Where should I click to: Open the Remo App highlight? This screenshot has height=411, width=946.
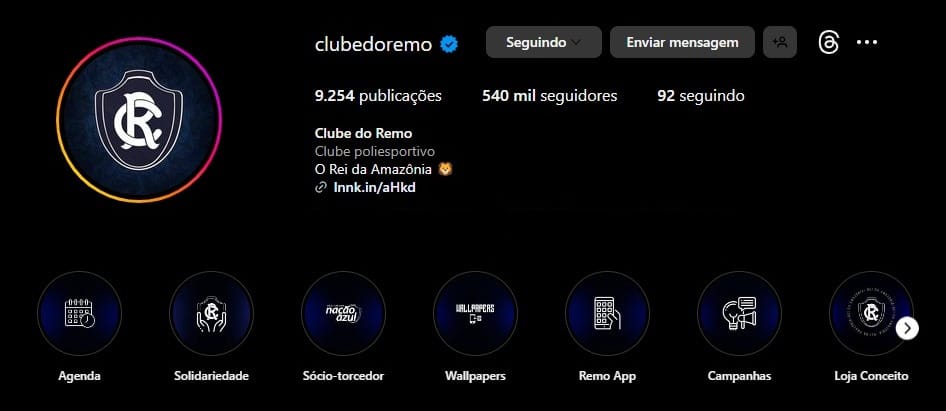pos(607,313)
